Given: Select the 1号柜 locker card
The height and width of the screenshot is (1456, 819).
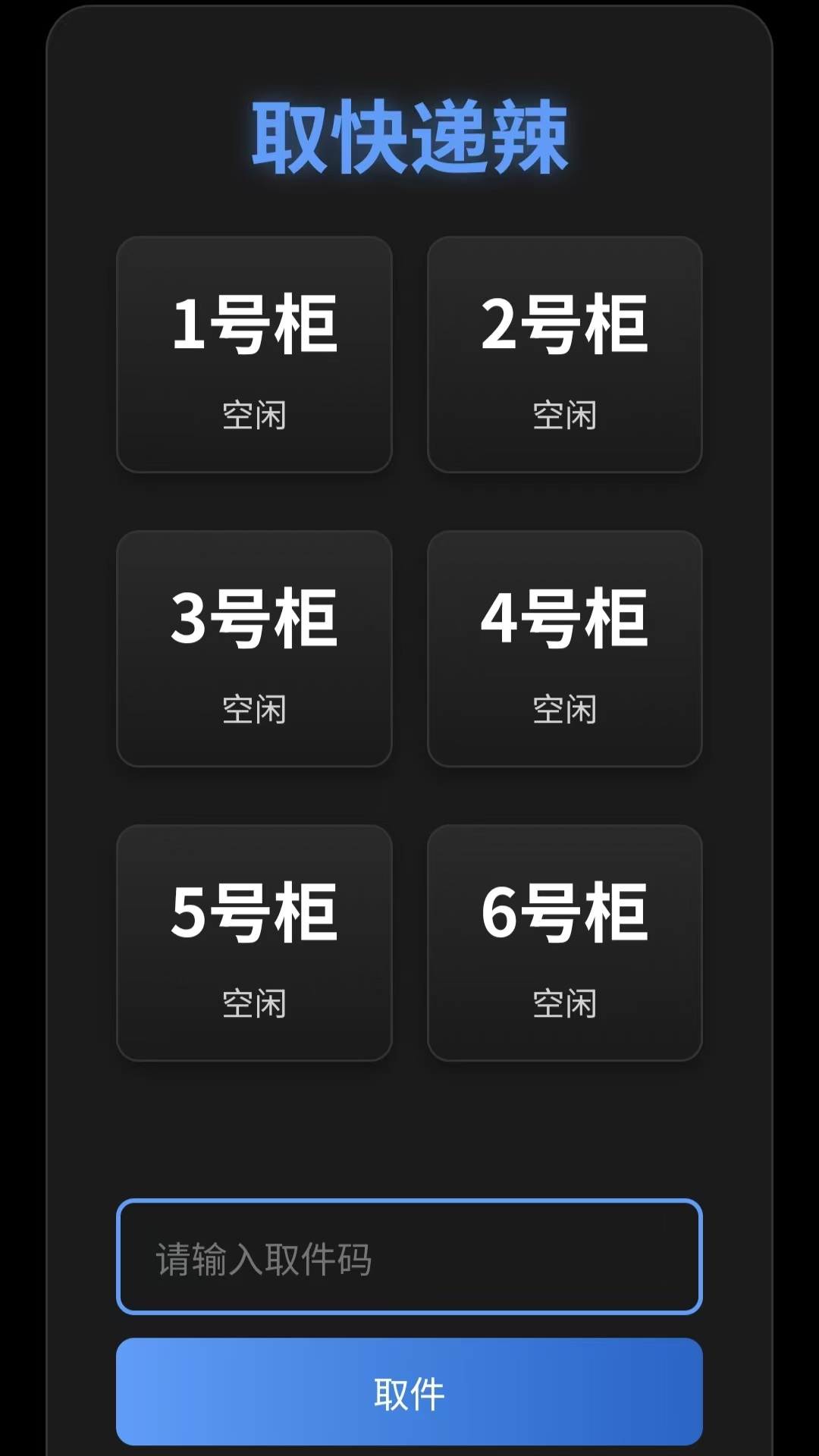Looking at the screenshot, I should (x=255, y=354).
